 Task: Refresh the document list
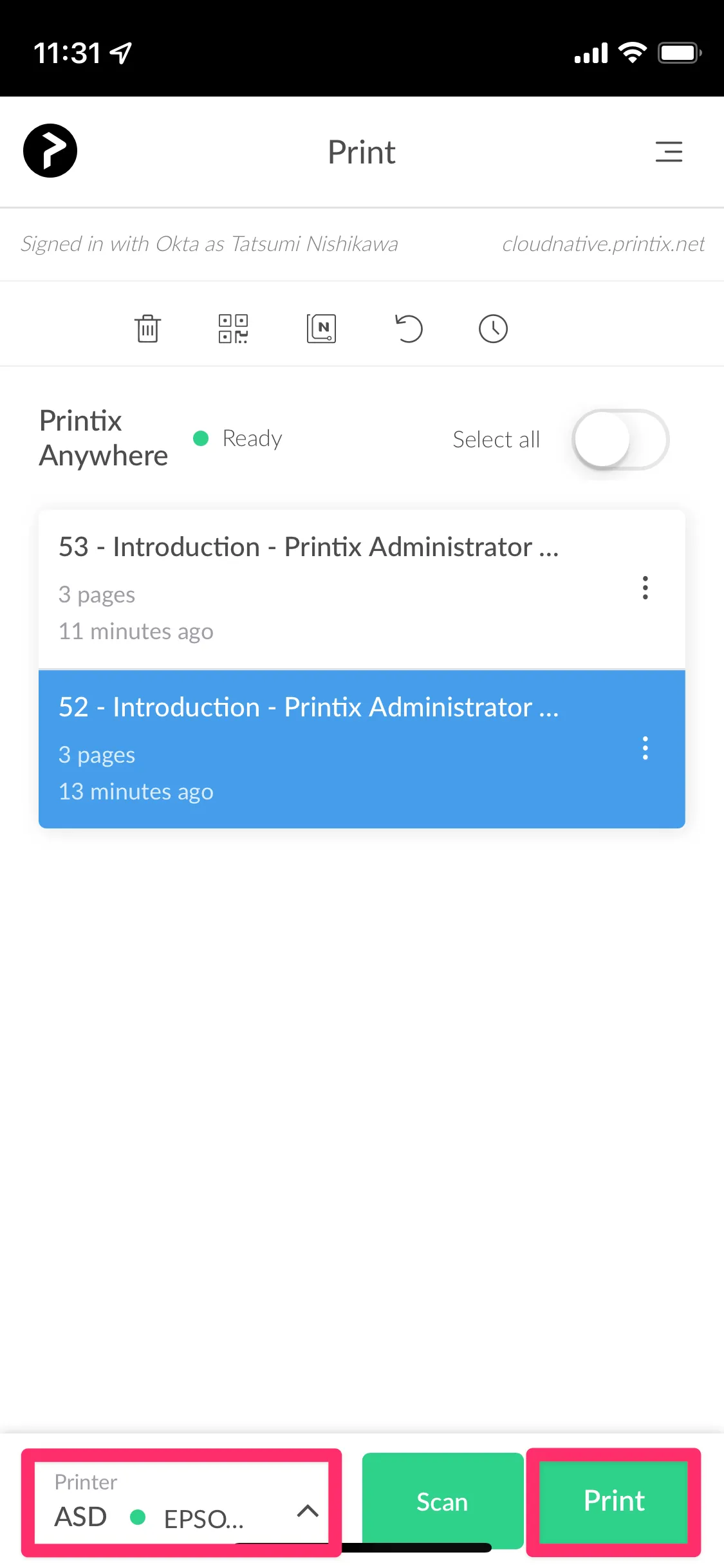409,329
